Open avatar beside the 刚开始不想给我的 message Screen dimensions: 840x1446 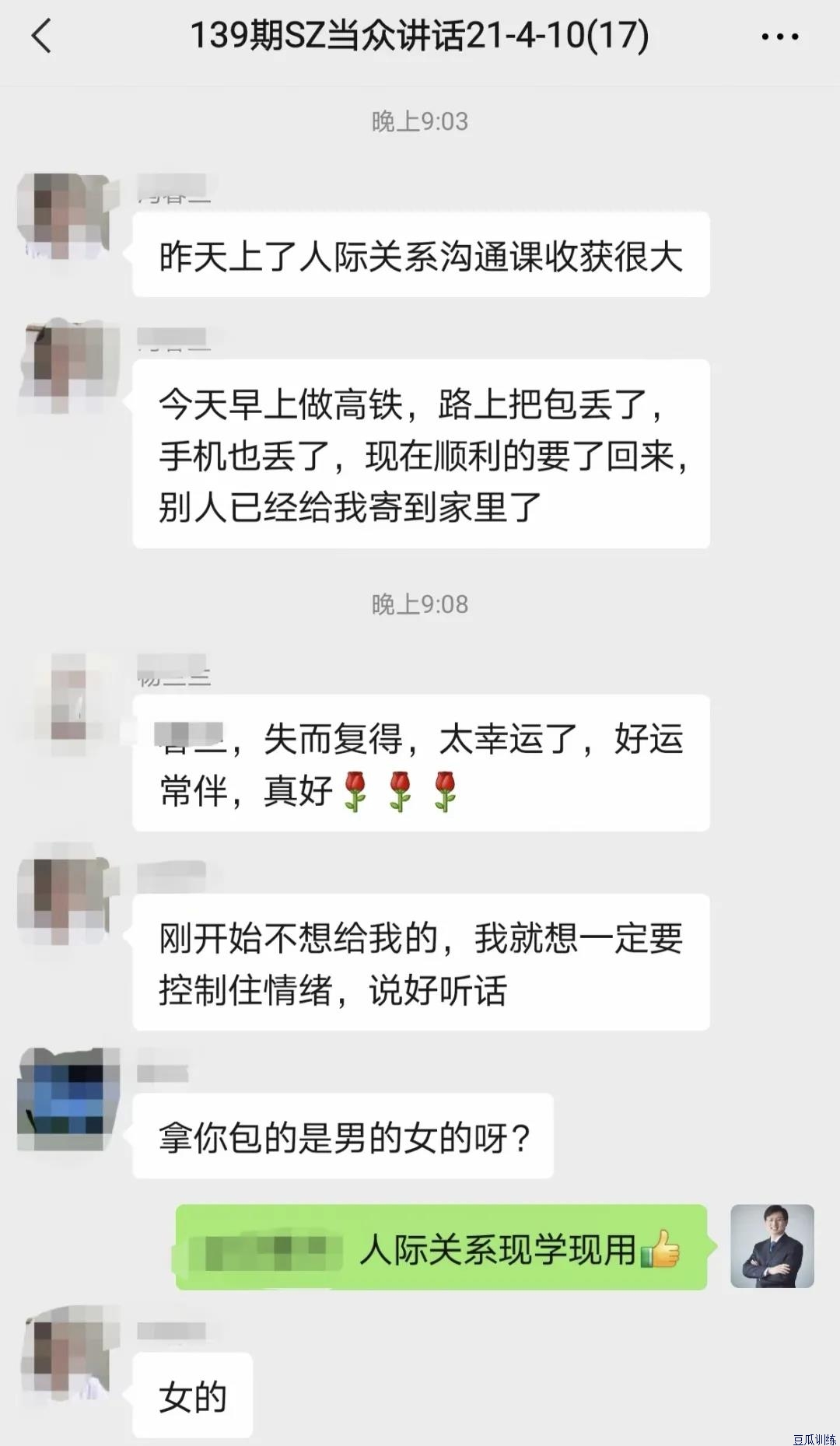click(x=68, y=901)
